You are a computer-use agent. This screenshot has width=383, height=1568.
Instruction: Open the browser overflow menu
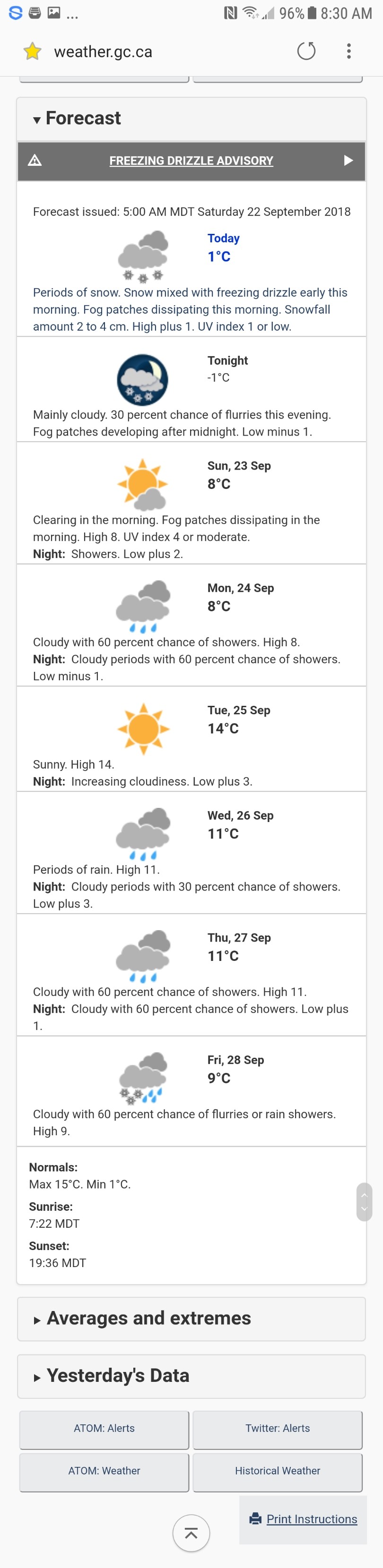(x=348, y=51)
